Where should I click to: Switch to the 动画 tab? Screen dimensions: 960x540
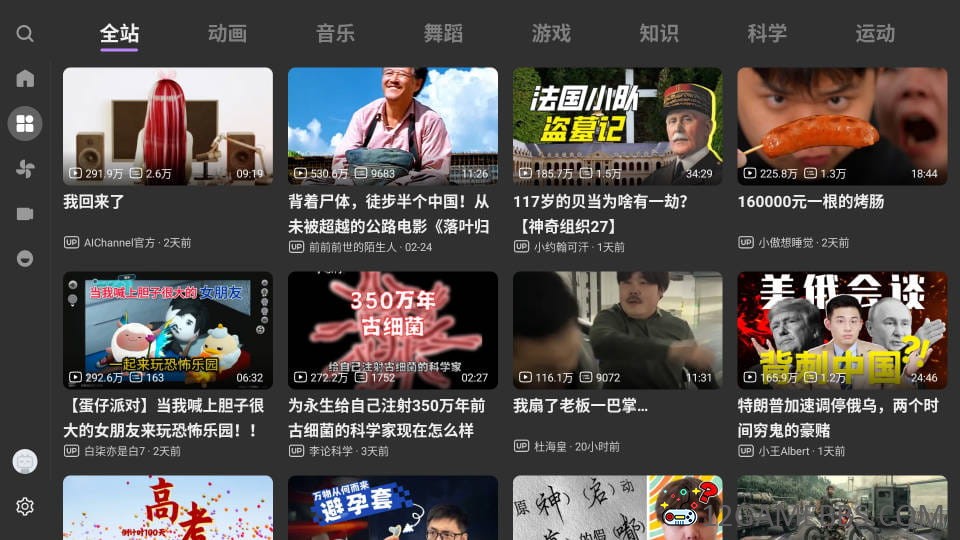coord(227,33)
